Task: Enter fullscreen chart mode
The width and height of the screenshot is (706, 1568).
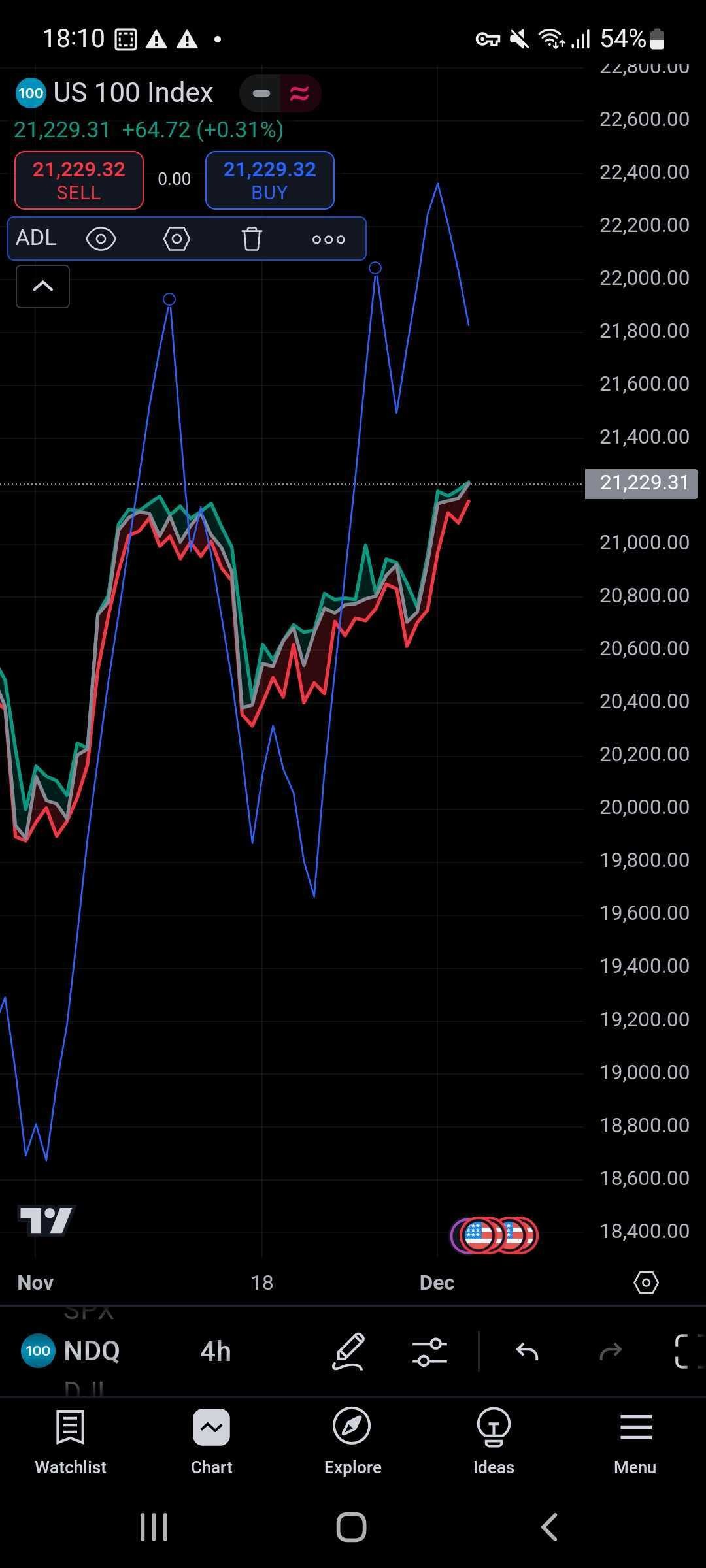Action: 688,1351
